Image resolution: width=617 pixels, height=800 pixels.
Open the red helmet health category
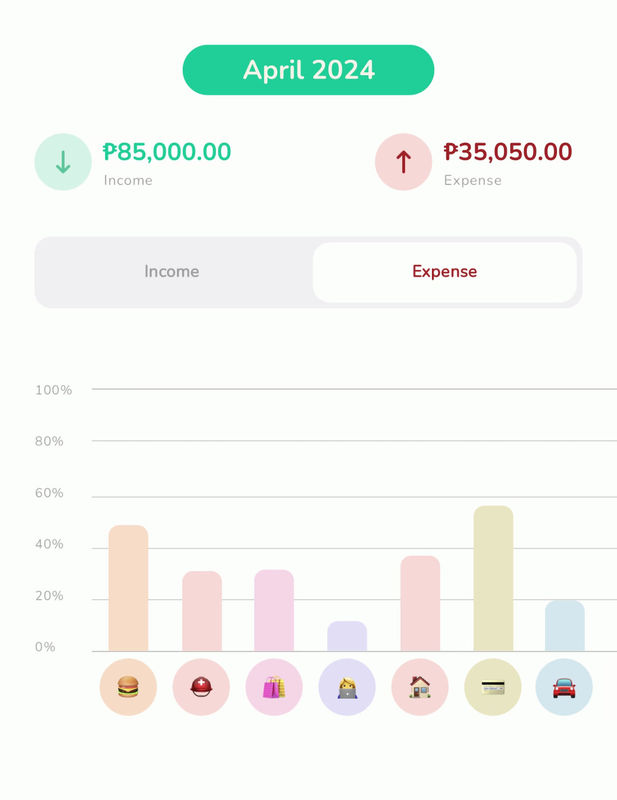(x=201, y=687)
